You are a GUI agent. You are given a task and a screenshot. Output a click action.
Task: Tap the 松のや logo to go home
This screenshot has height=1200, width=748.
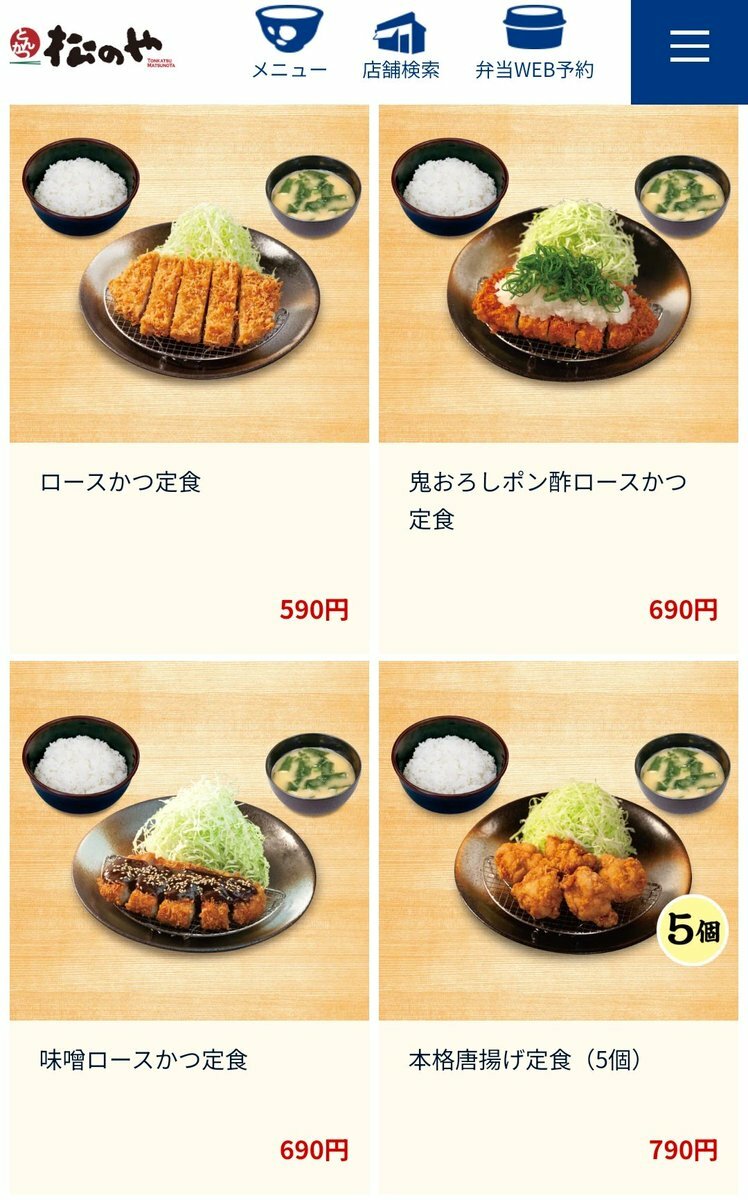[x=92, y=48]
